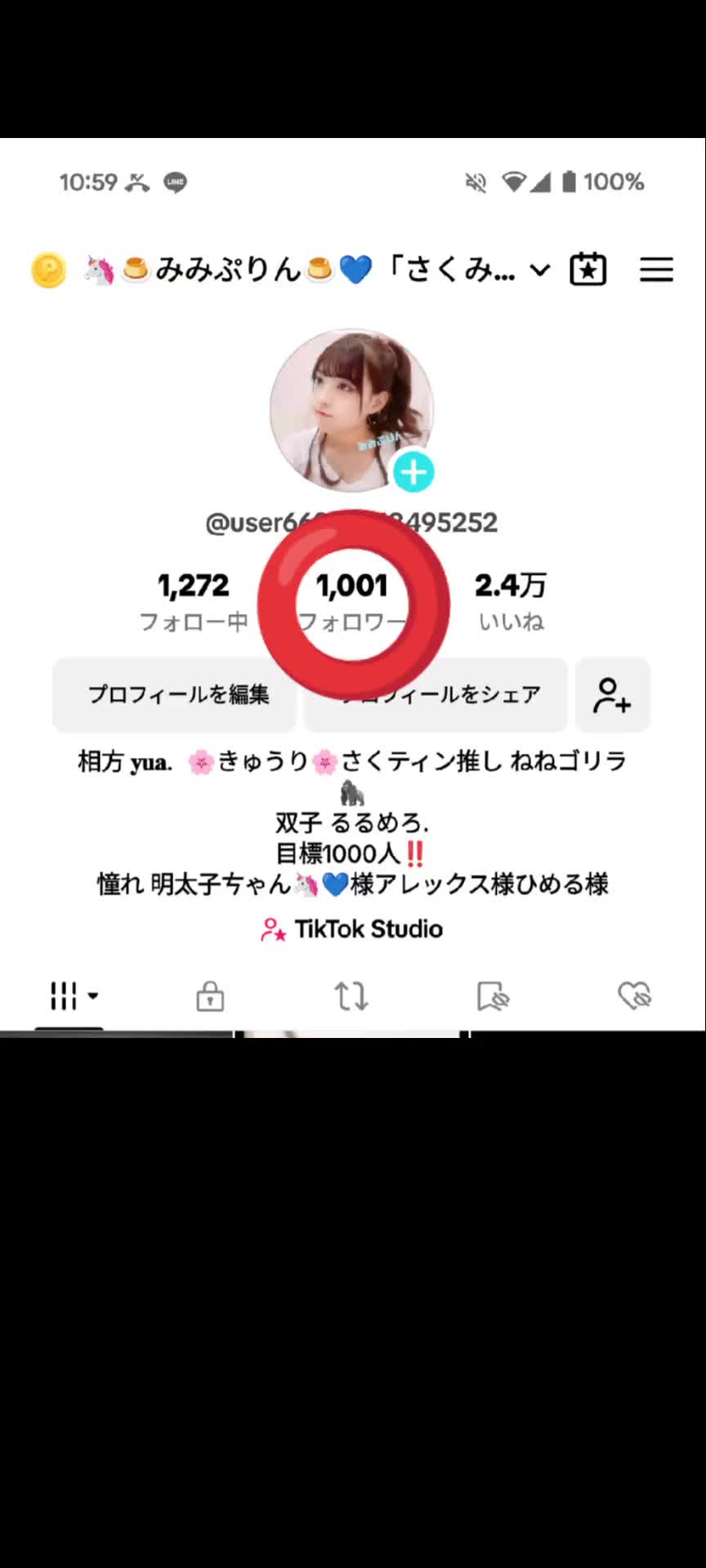Switch to the liked videos heart tab
The height and width of the screenshot is (1568, 706).
(x=634, y=996)
